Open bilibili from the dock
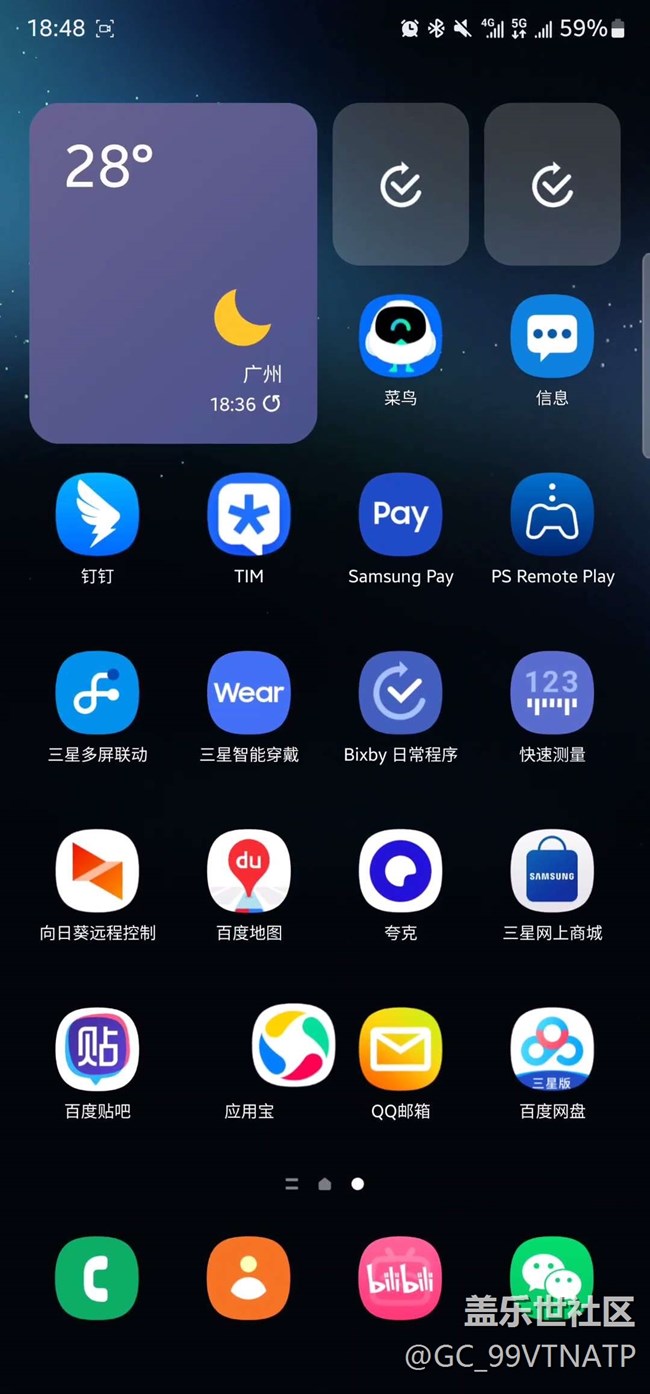 400,1278
